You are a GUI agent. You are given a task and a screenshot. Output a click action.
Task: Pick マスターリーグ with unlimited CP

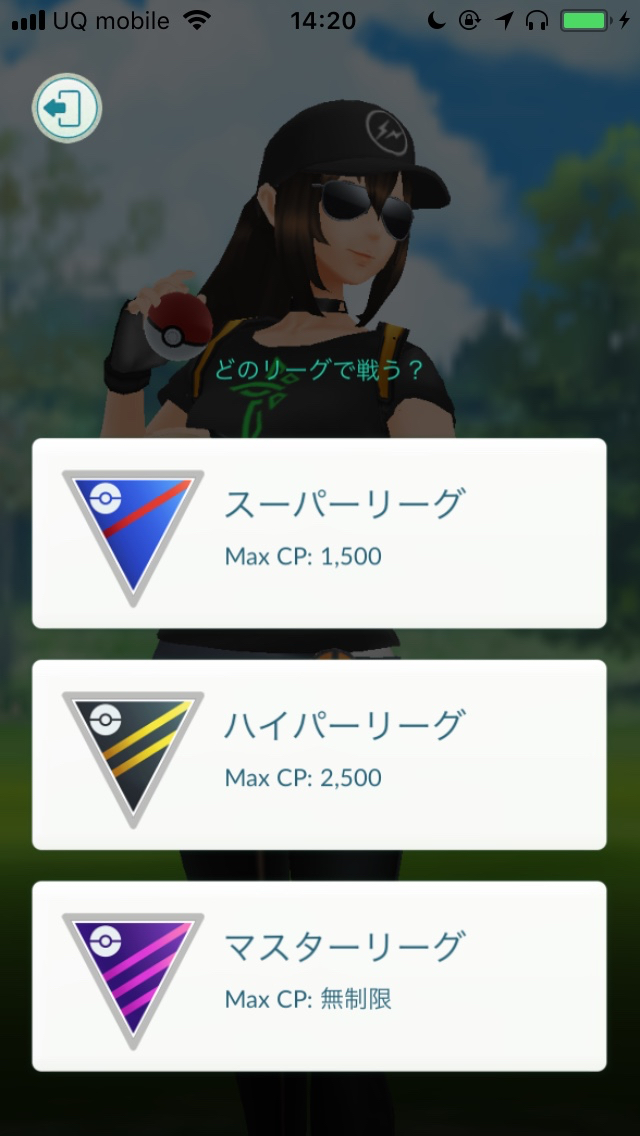pyautogui.click(x=319, y=976)
